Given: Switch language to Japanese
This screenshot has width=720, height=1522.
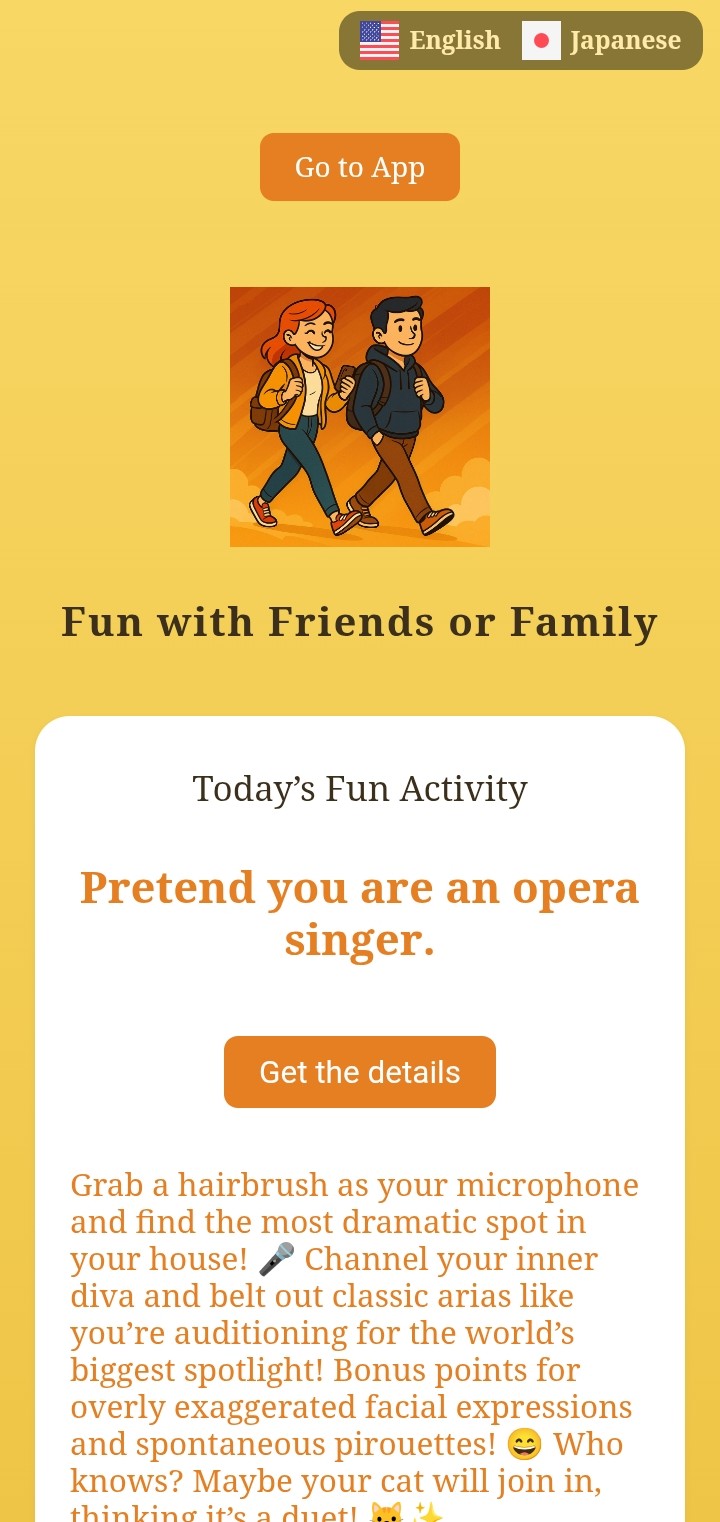Looking at the screenshot, I should pos(602,41).
